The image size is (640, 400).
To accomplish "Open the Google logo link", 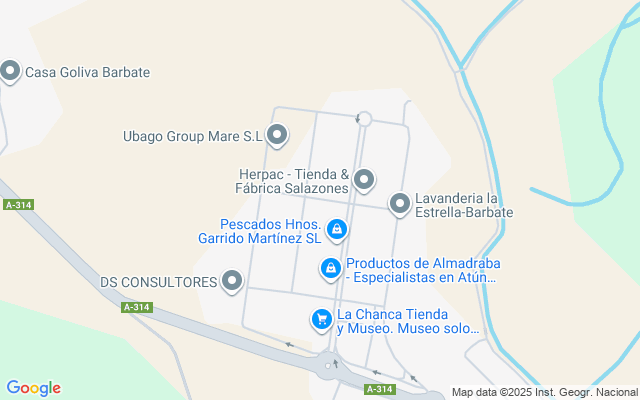I will [x=33, y=388].
